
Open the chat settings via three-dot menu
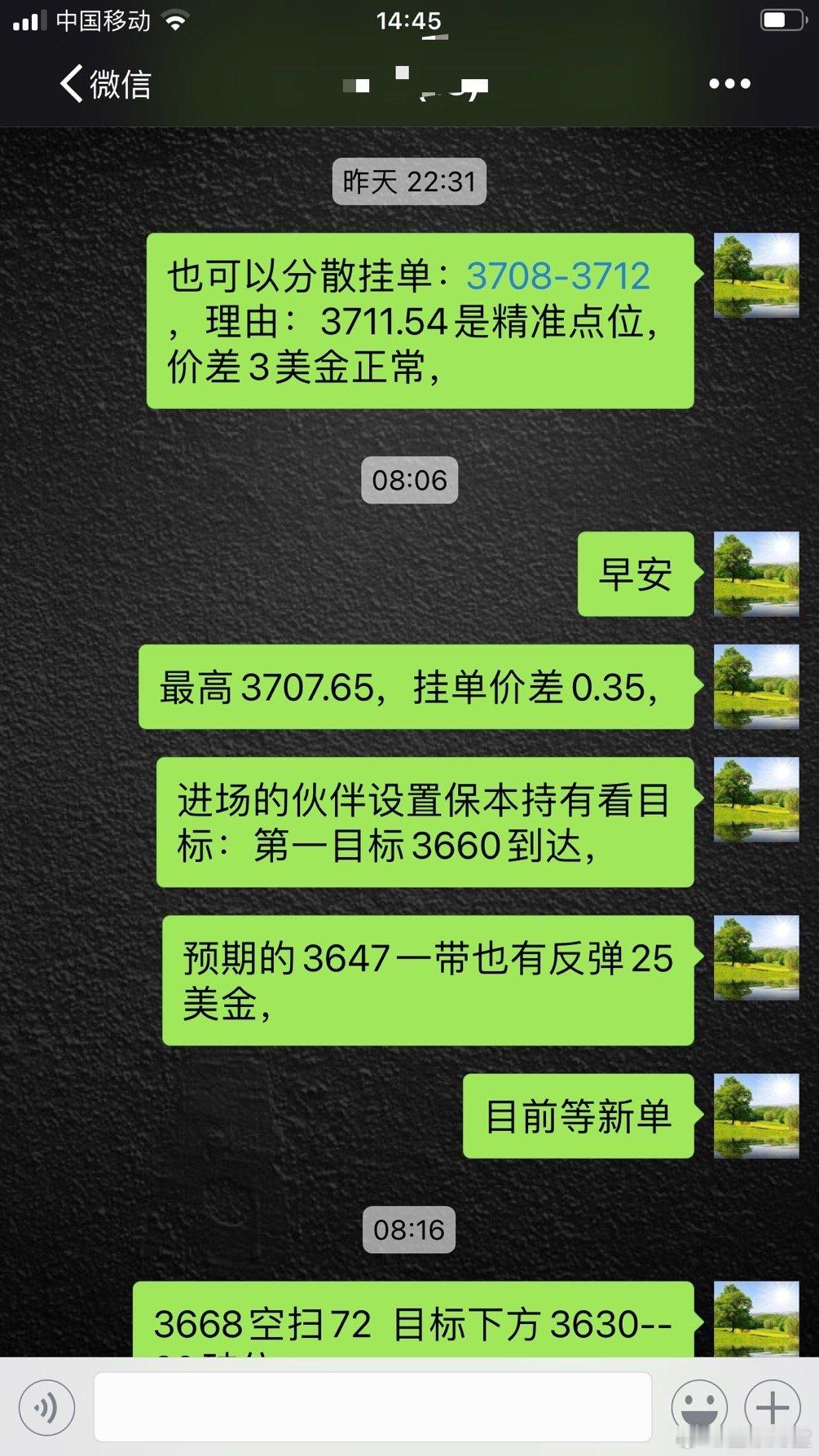tap(728, 84)
